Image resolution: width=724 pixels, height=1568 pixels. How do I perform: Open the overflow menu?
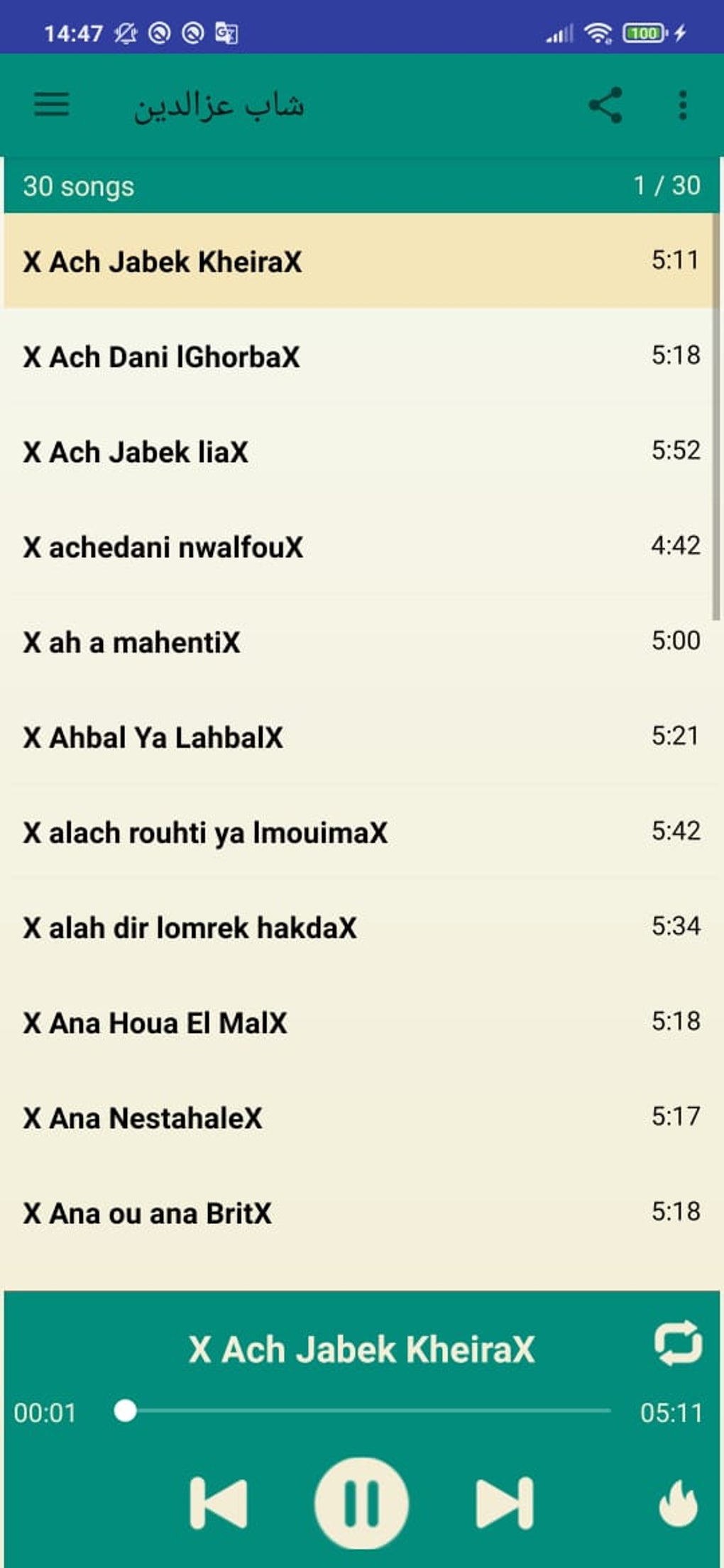click(683, 105)
